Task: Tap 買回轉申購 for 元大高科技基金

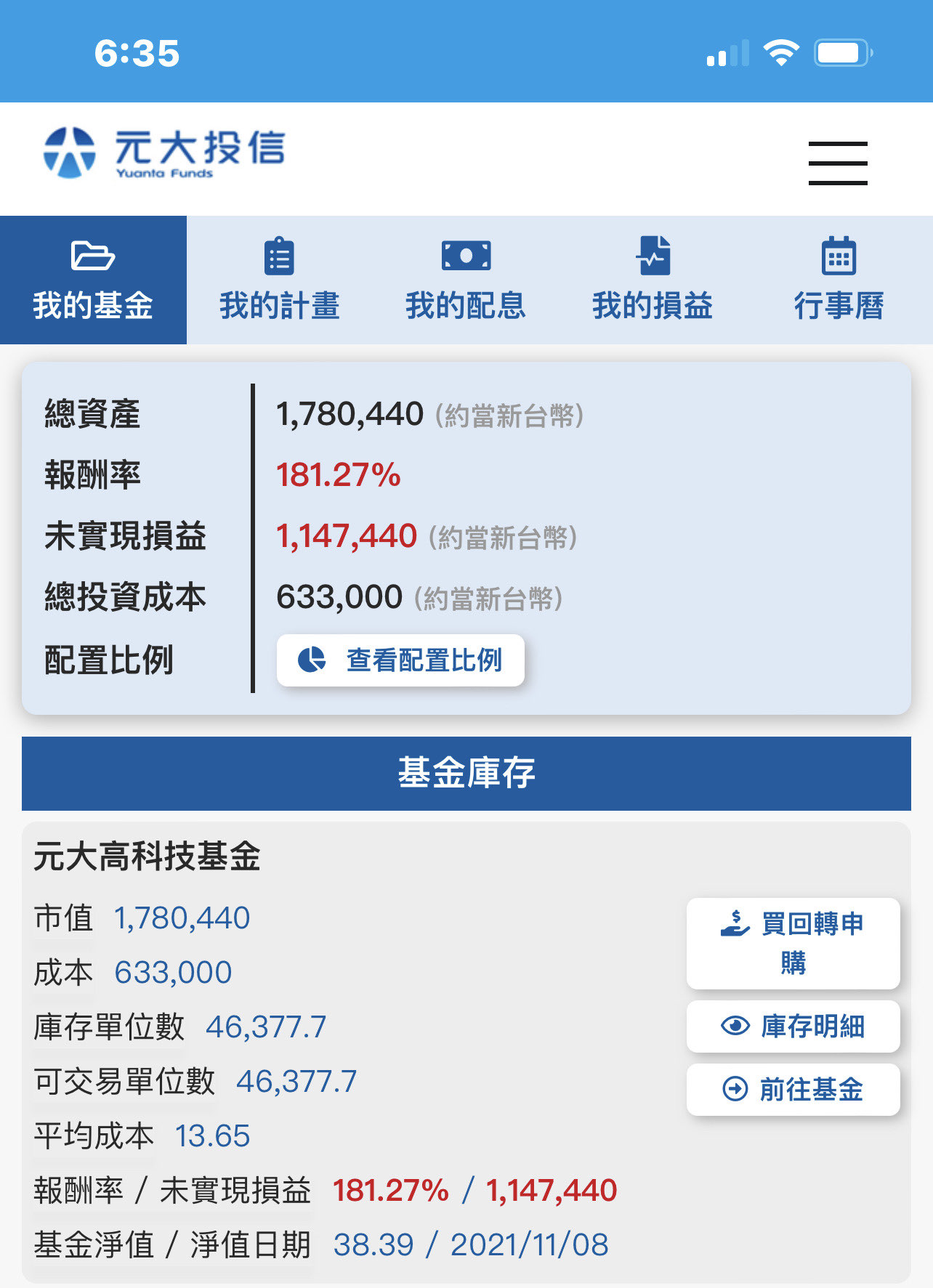Action: point(793,943)
